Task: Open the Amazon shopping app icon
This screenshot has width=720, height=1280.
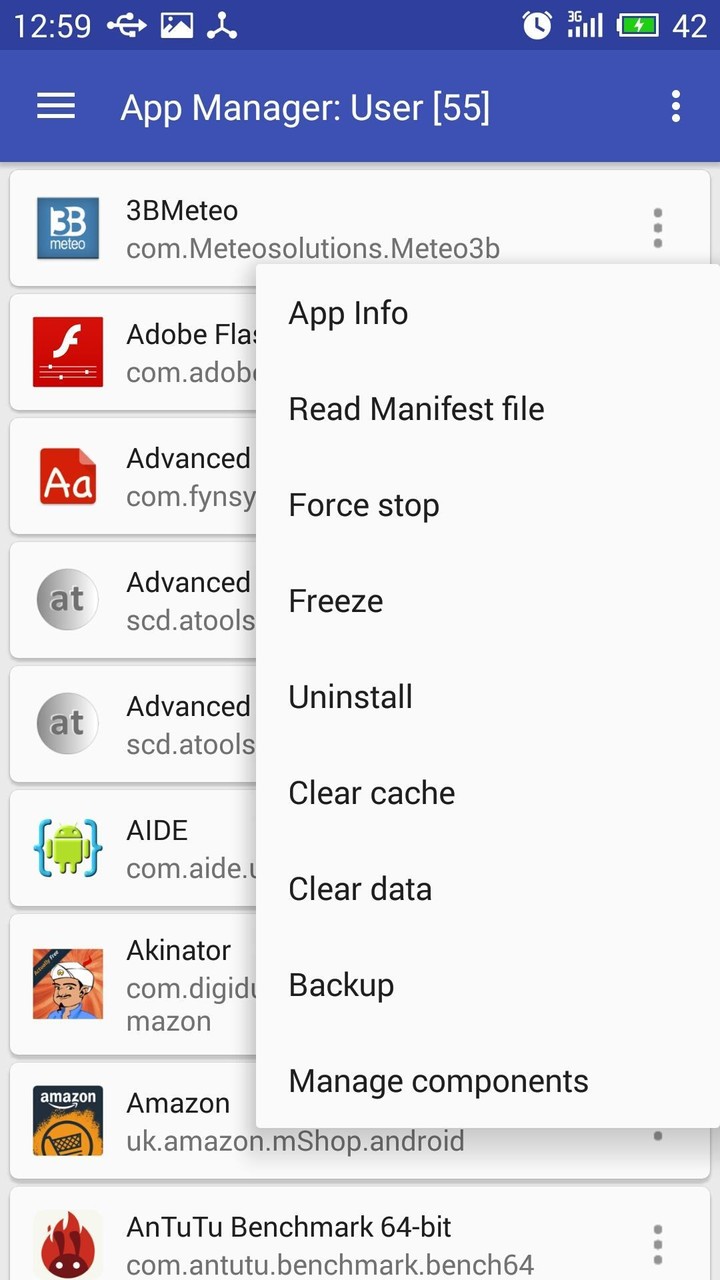Action: tap(67, 1120)
